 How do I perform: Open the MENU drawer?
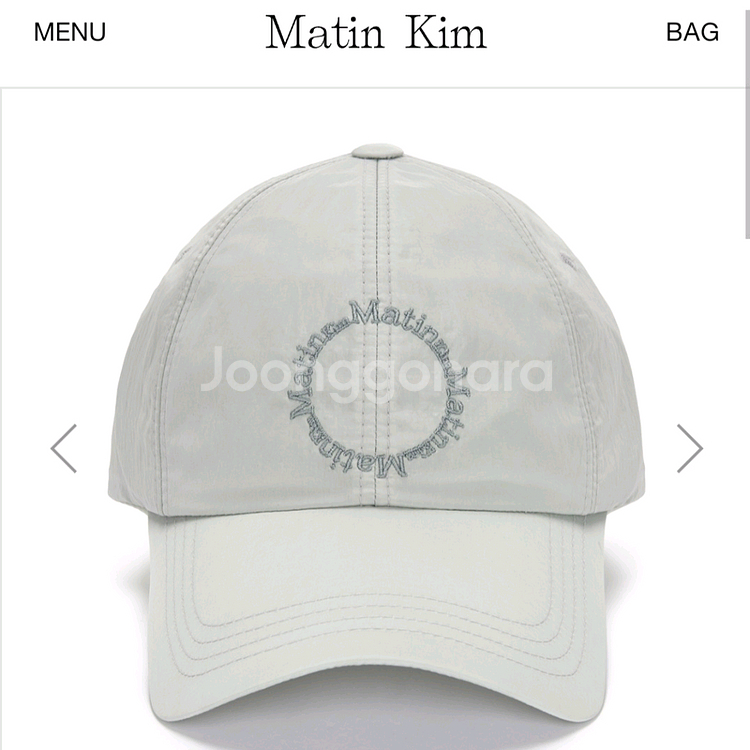point(69,32)
